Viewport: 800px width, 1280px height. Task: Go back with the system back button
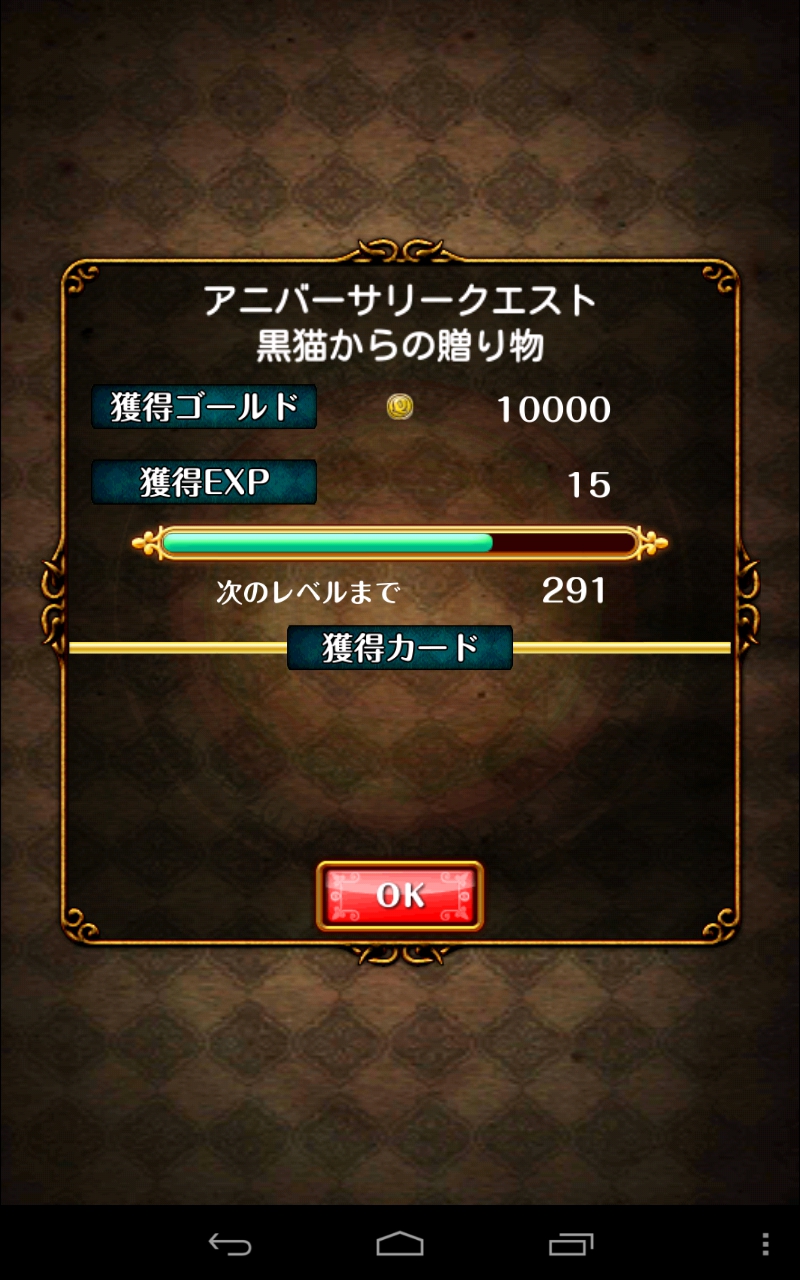229,1243
